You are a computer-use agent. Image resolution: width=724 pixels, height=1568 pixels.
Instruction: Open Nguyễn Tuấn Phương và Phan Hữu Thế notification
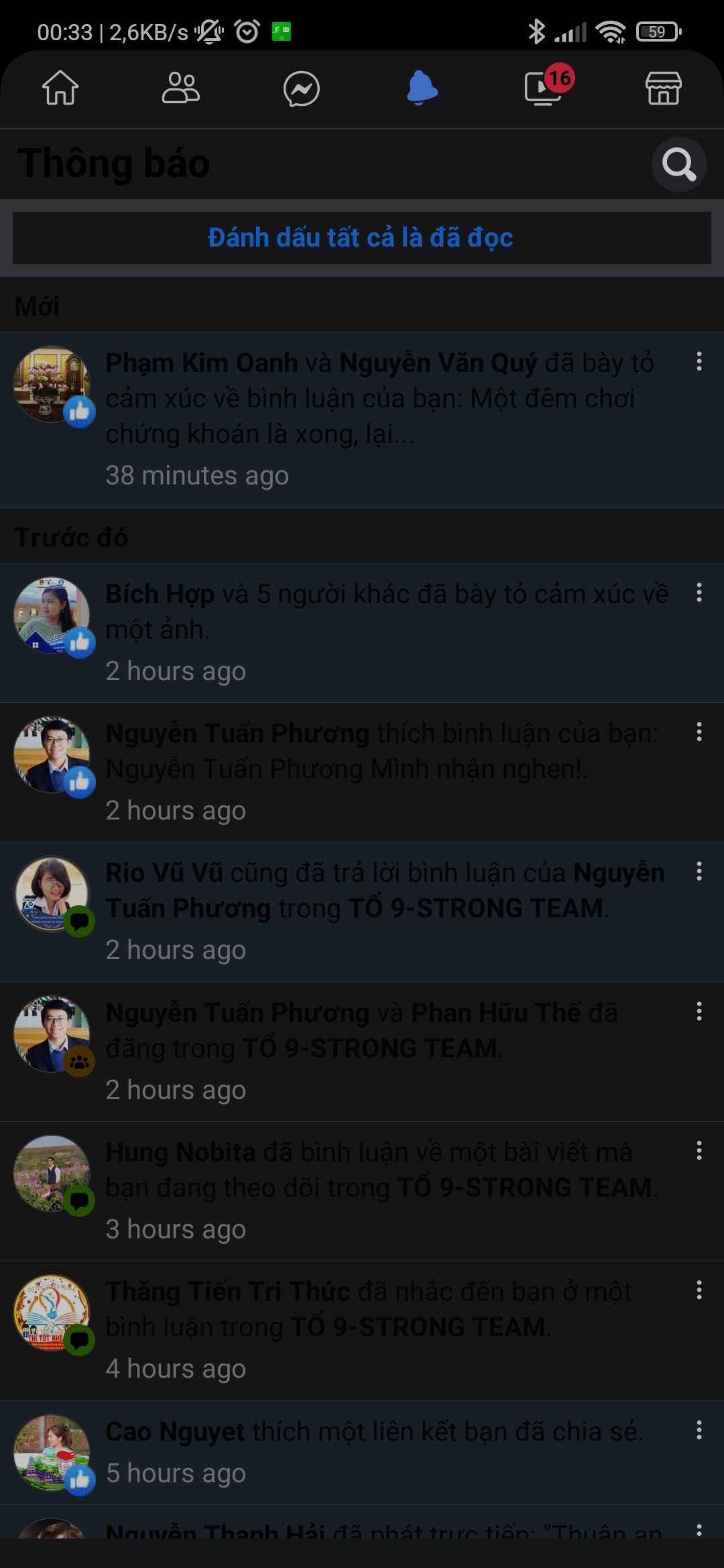click(362, 1051)
